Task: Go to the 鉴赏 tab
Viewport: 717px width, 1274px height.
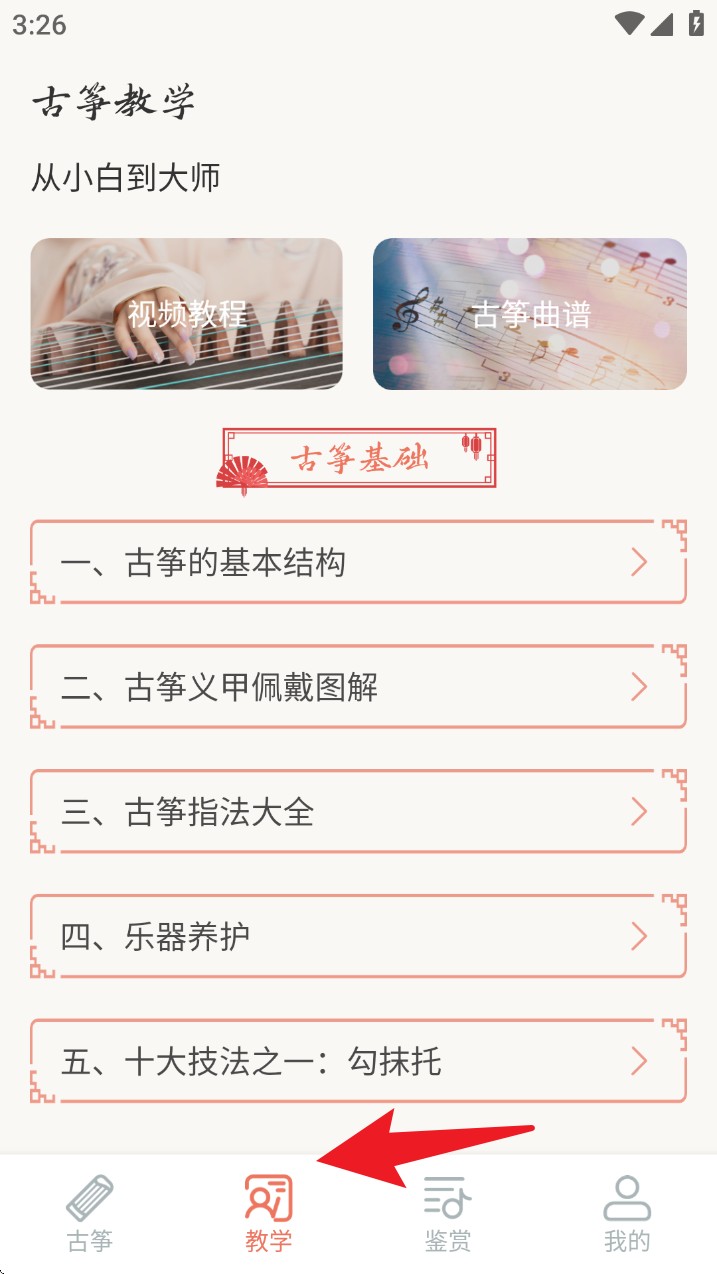Action: click(x=447, y=1214)
